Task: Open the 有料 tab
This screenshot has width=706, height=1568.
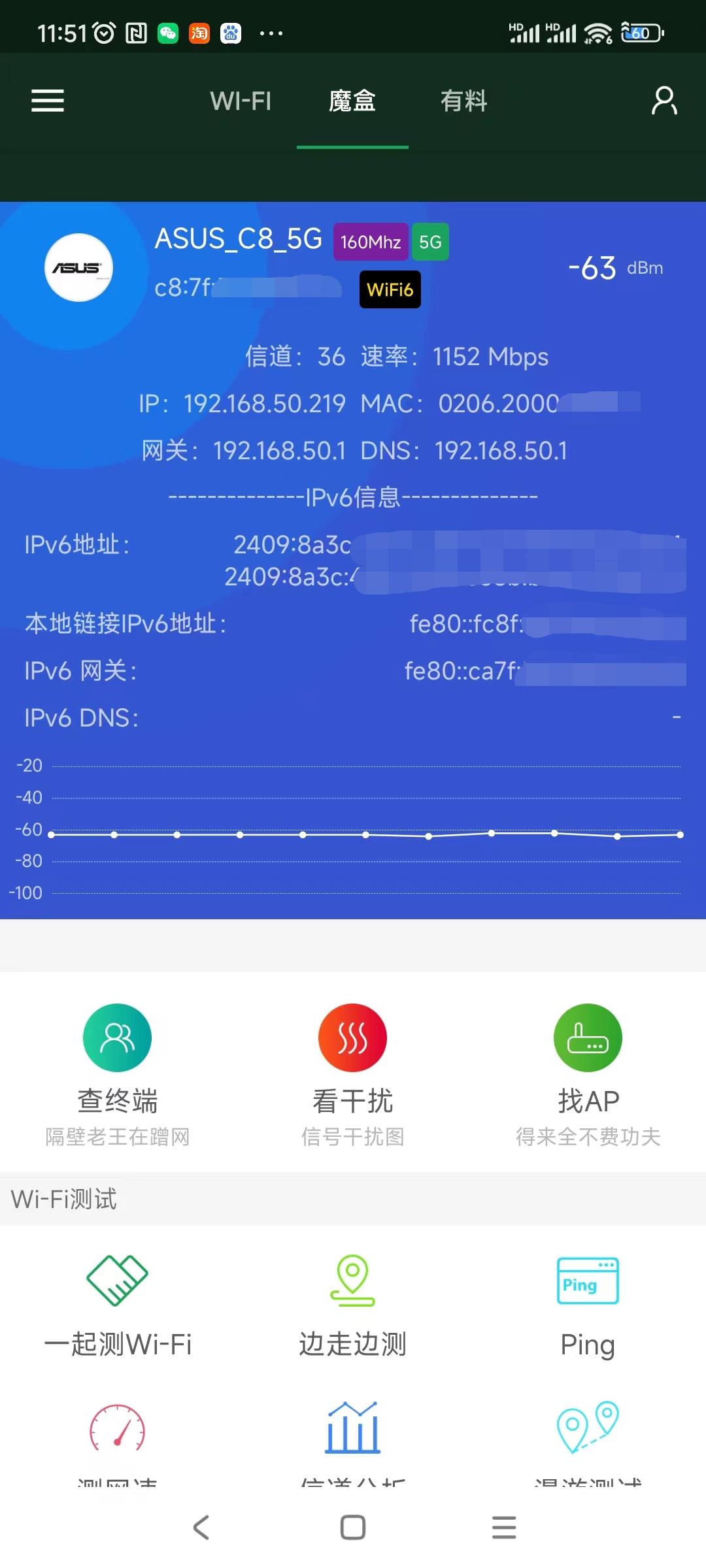Action: click(463, 101)
